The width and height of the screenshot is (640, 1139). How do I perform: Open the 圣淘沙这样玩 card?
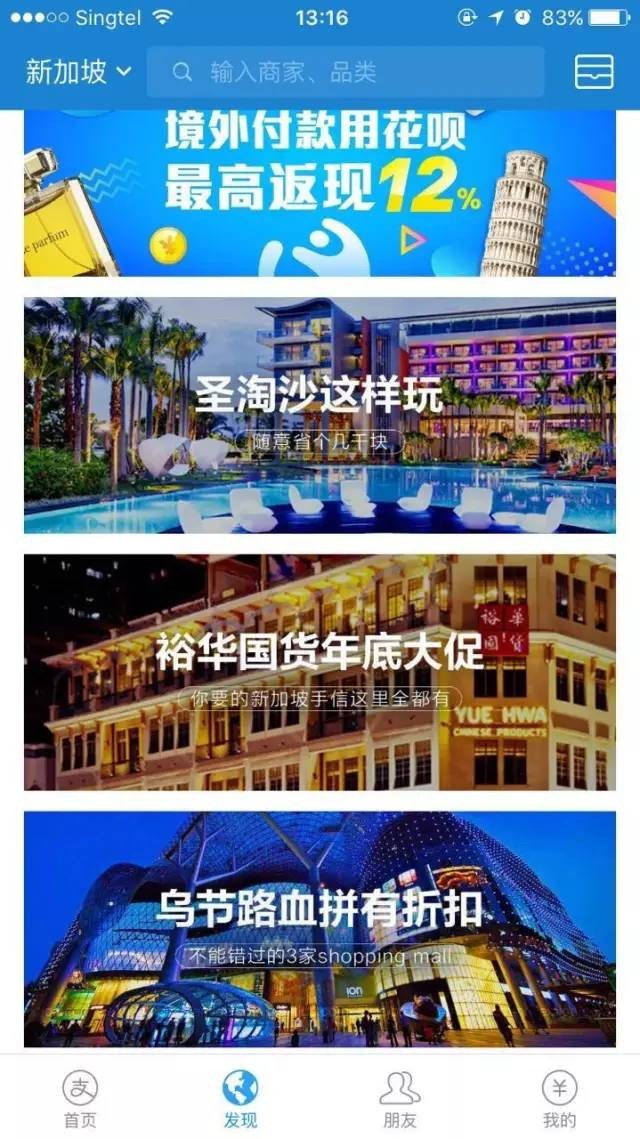point(320,415)
